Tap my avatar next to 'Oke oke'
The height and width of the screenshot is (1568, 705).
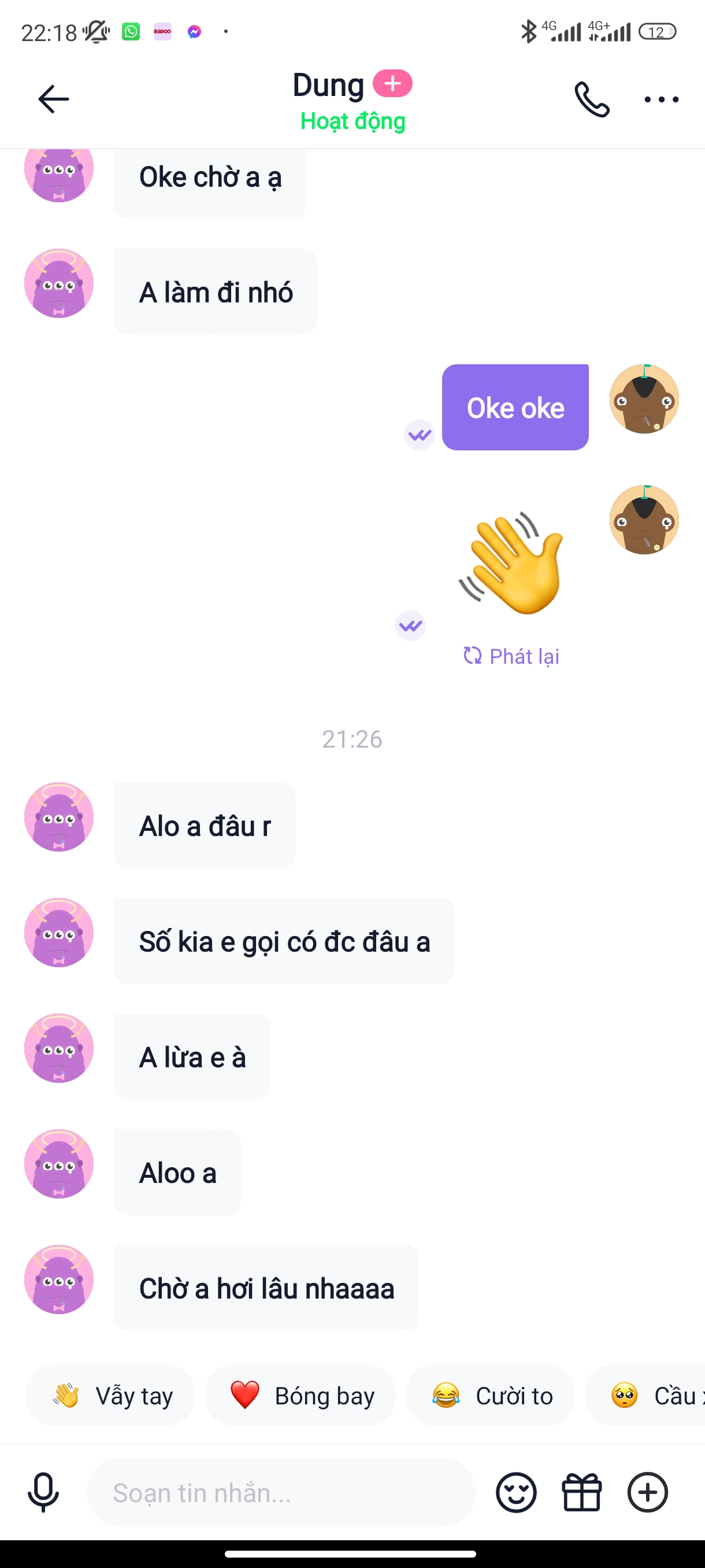pos(644,400)
